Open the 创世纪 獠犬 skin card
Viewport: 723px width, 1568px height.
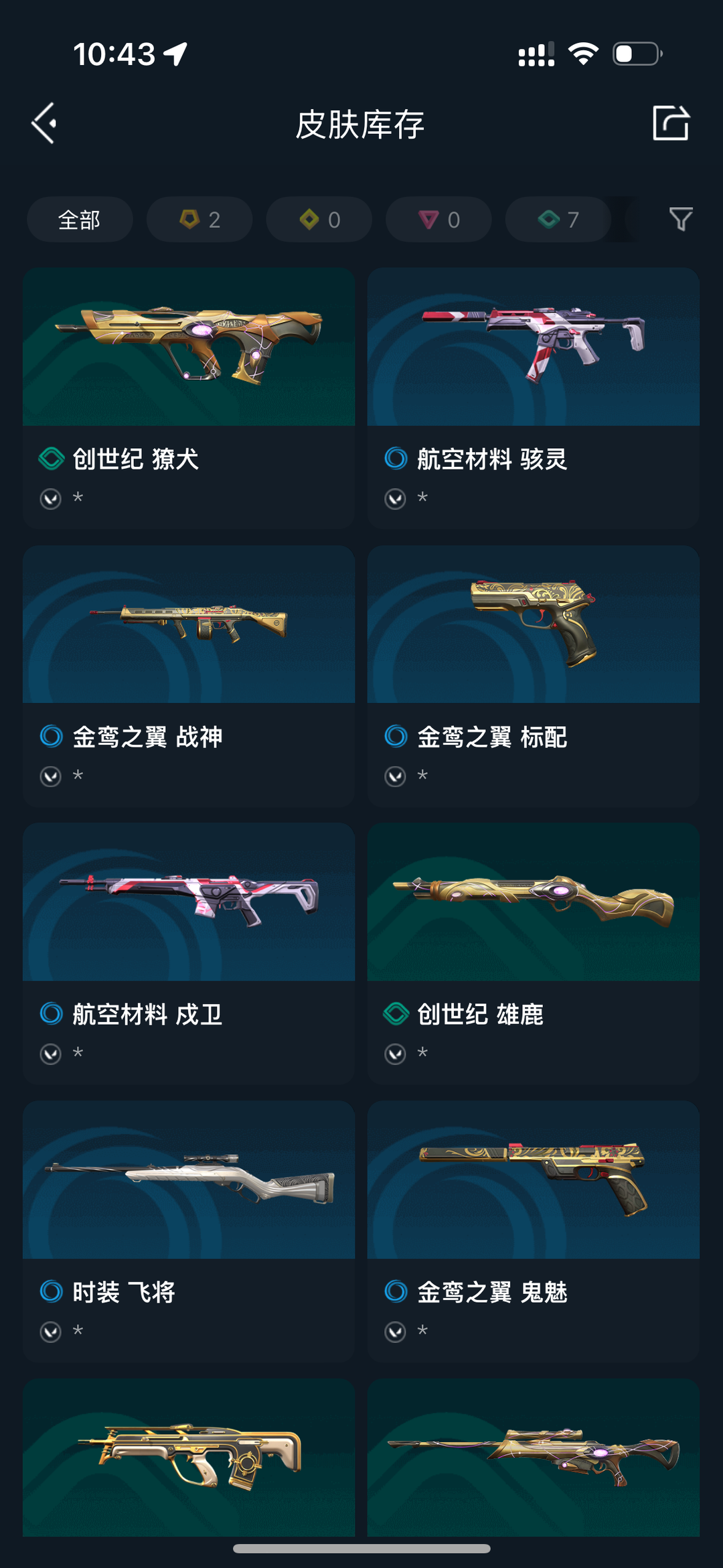click(189, 398)
